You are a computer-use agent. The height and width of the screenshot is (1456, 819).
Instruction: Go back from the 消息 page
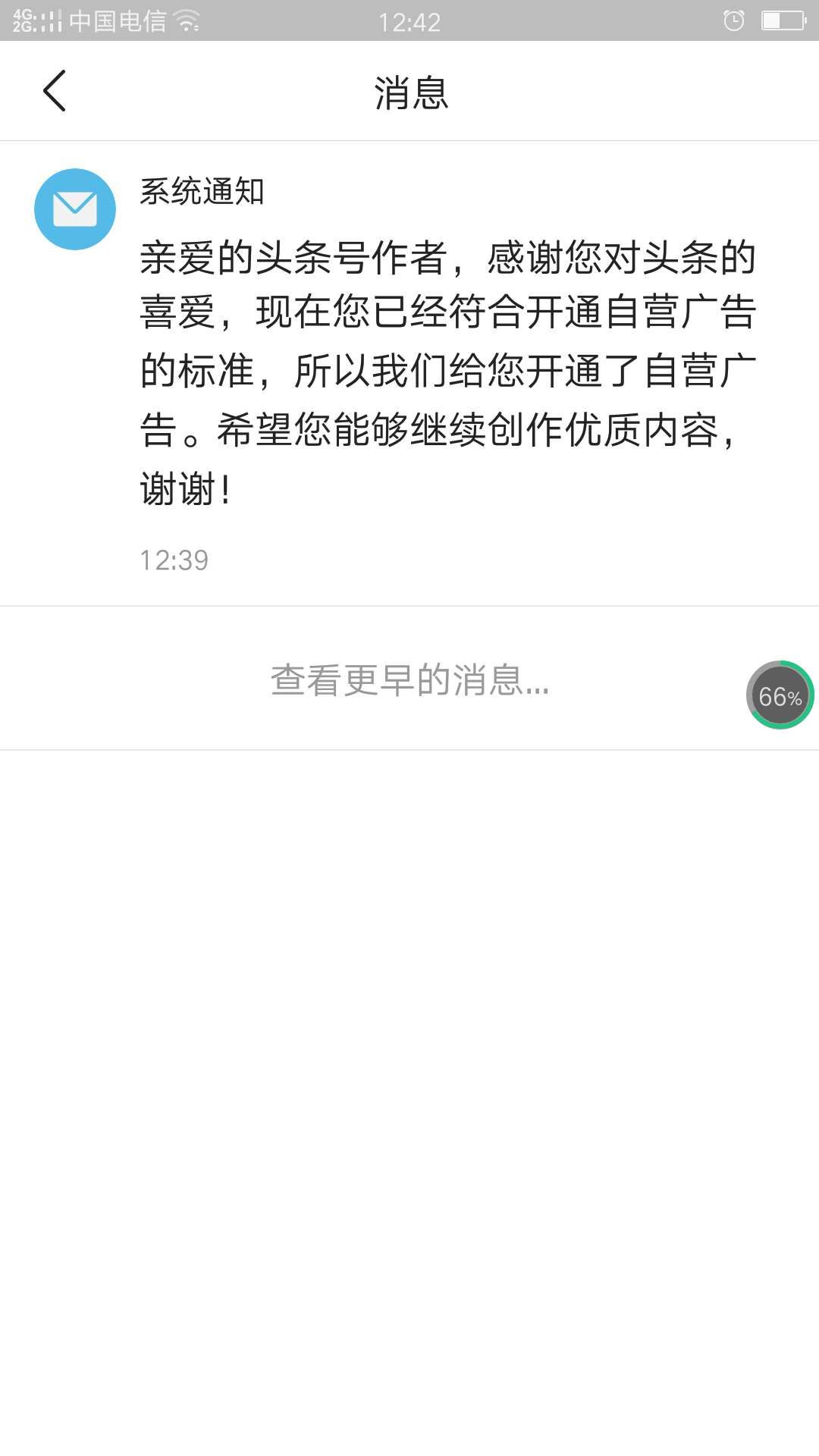(55, 91)
